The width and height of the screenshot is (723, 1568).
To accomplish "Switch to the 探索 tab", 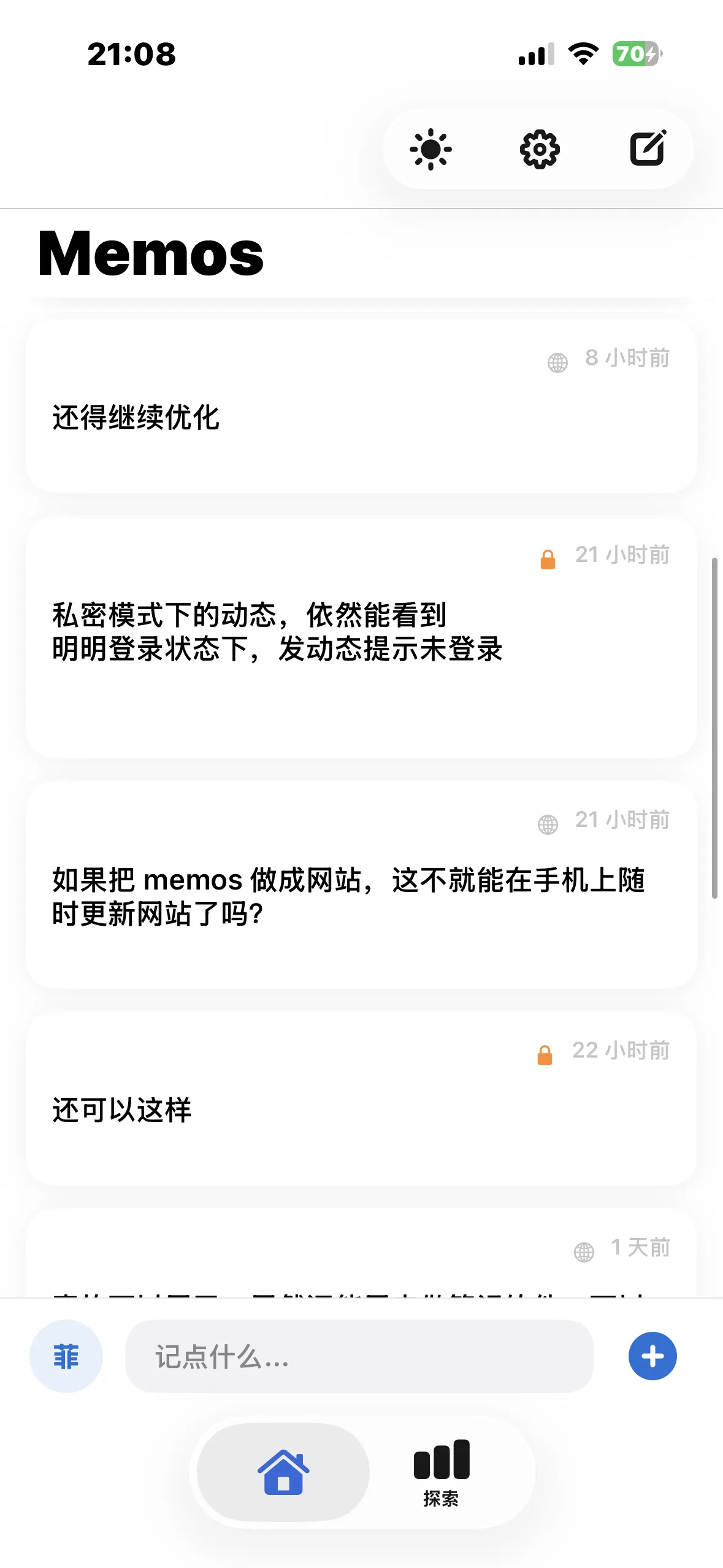I will 441,1471.
